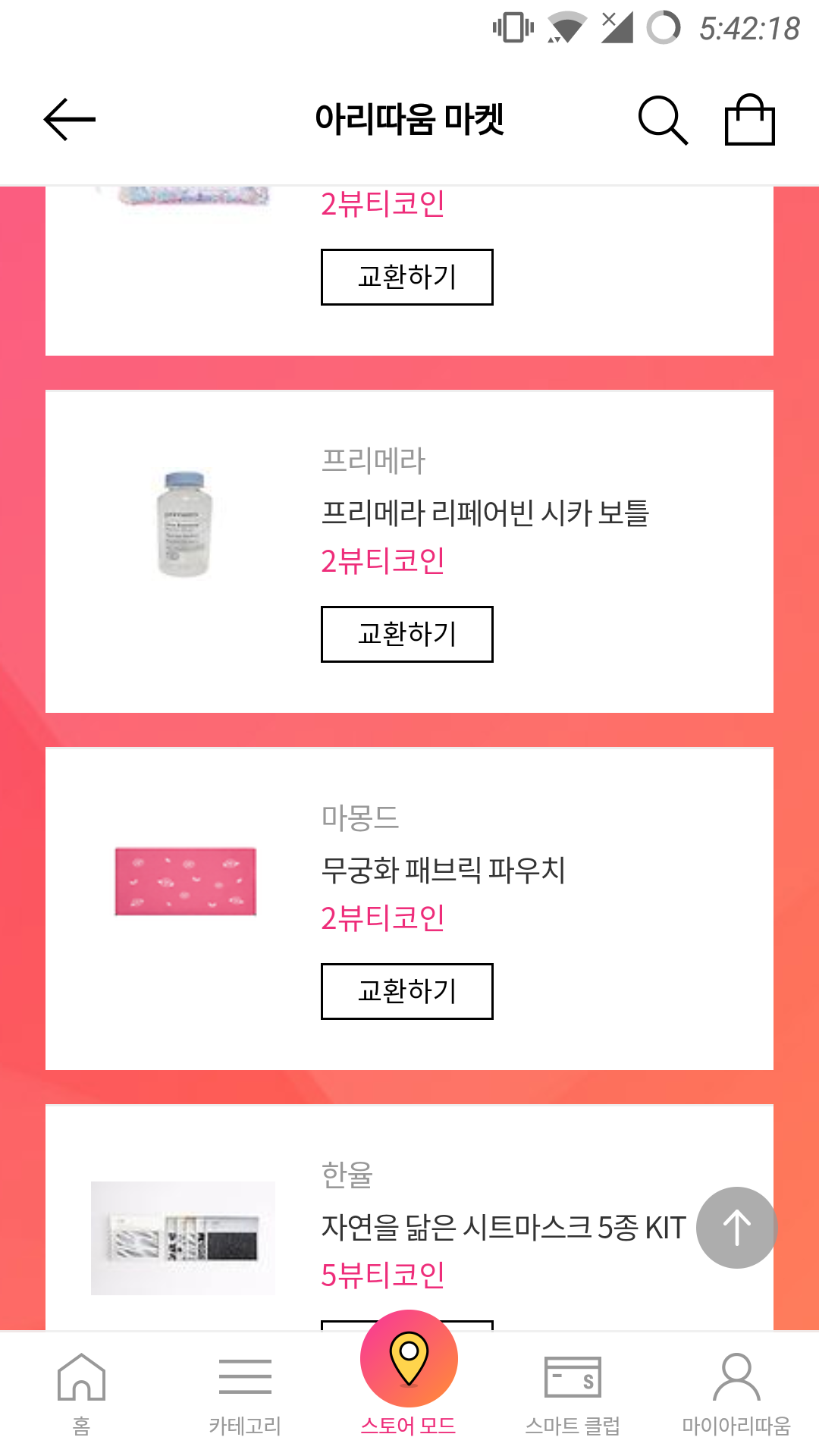Image resolution: width=819 pixels, height=1456 pixels.
Task: Open the 한율 시트마스크 5종 KIT image
Action: [183, 1238]
